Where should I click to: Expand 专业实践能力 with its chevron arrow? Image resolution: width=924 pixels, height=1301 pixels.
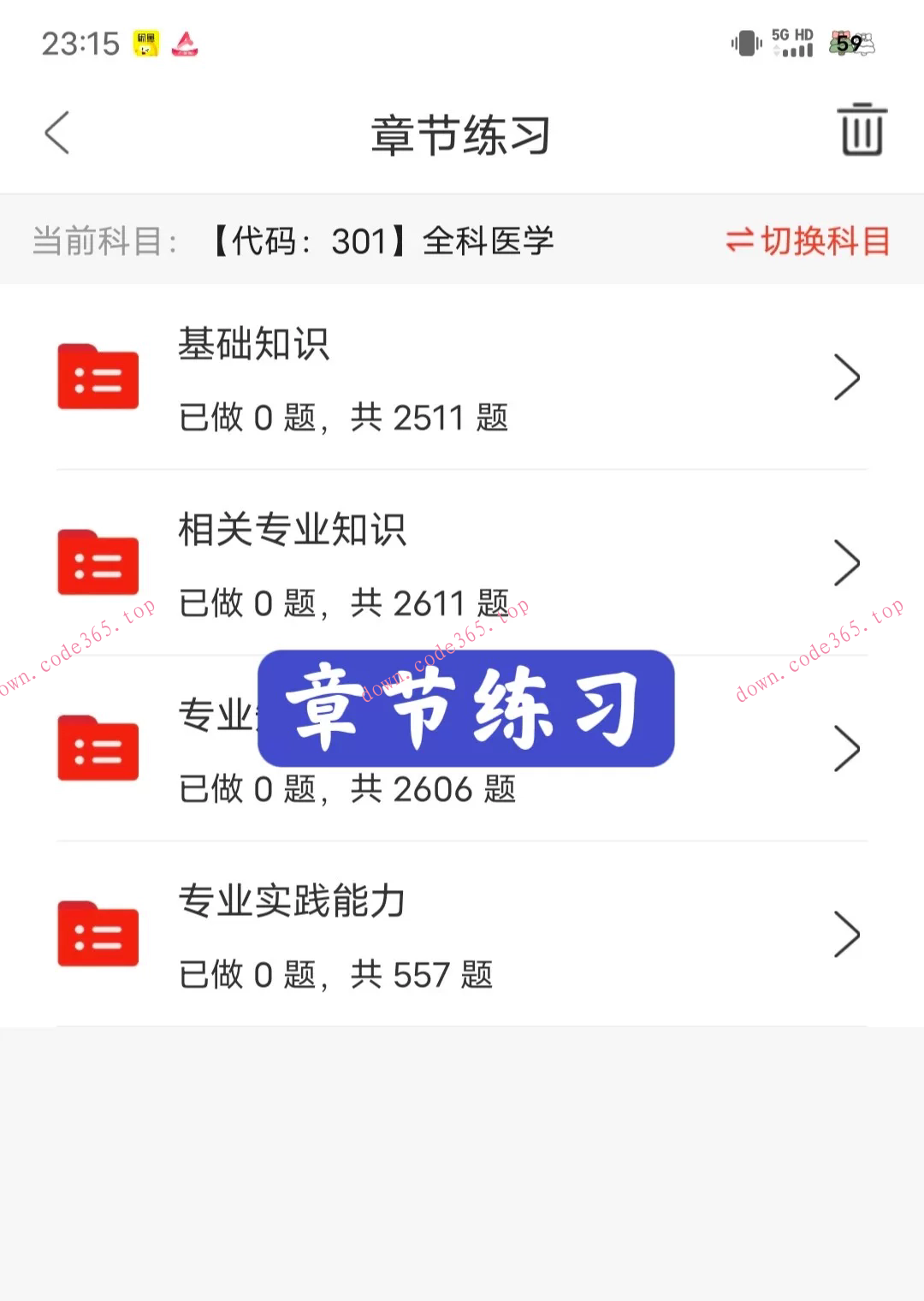click(x=847, y=934)
